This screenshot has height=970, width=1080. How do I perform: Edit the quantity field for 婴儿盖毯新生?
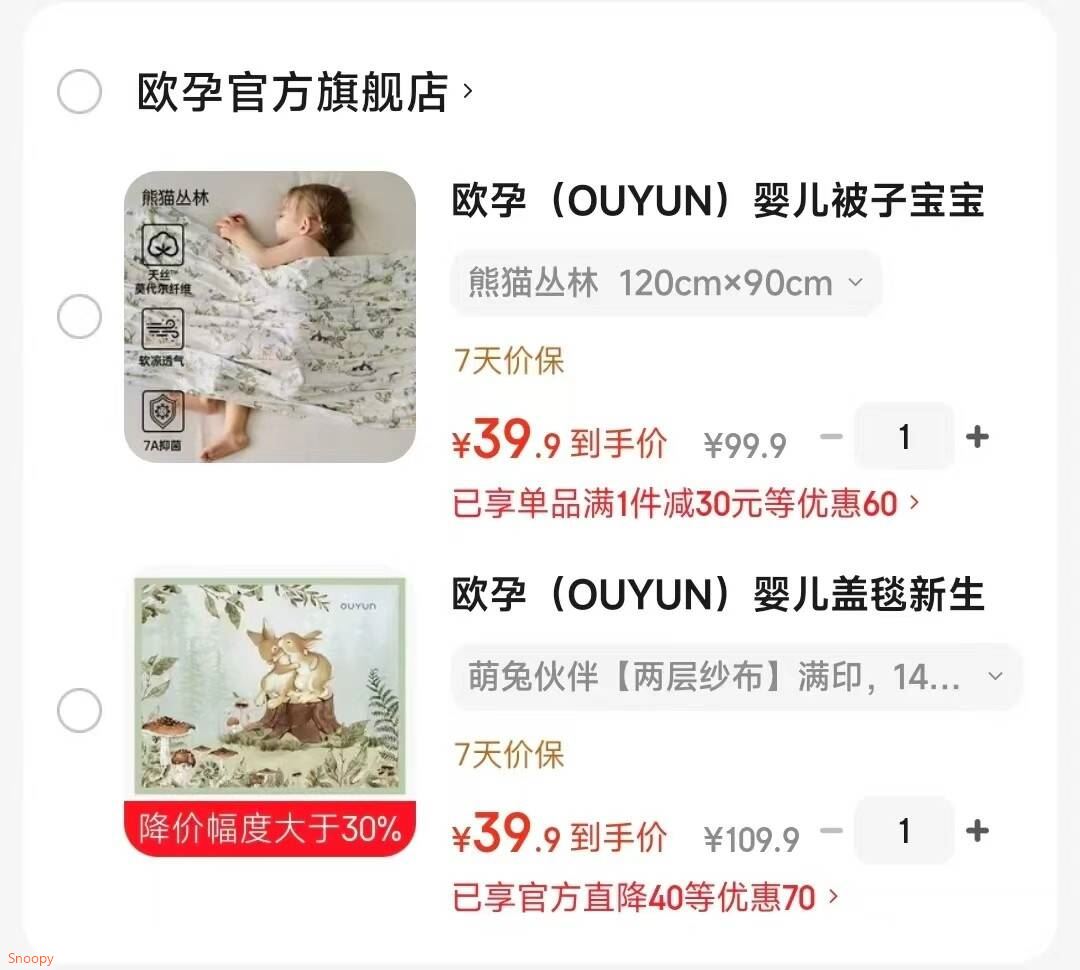coord(904,831)
